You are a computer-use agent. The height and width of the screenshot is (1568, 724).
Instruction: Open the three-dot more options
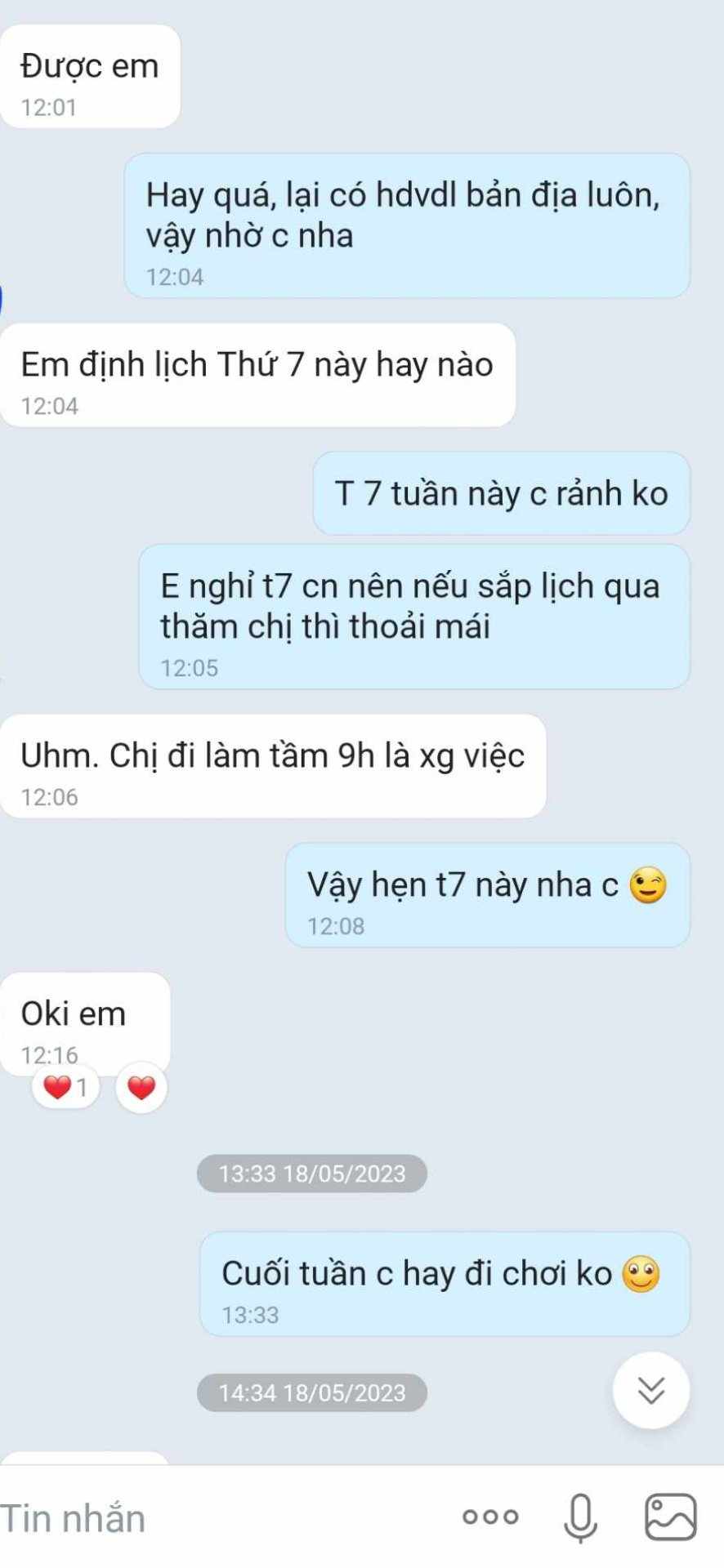(490, 1517)
